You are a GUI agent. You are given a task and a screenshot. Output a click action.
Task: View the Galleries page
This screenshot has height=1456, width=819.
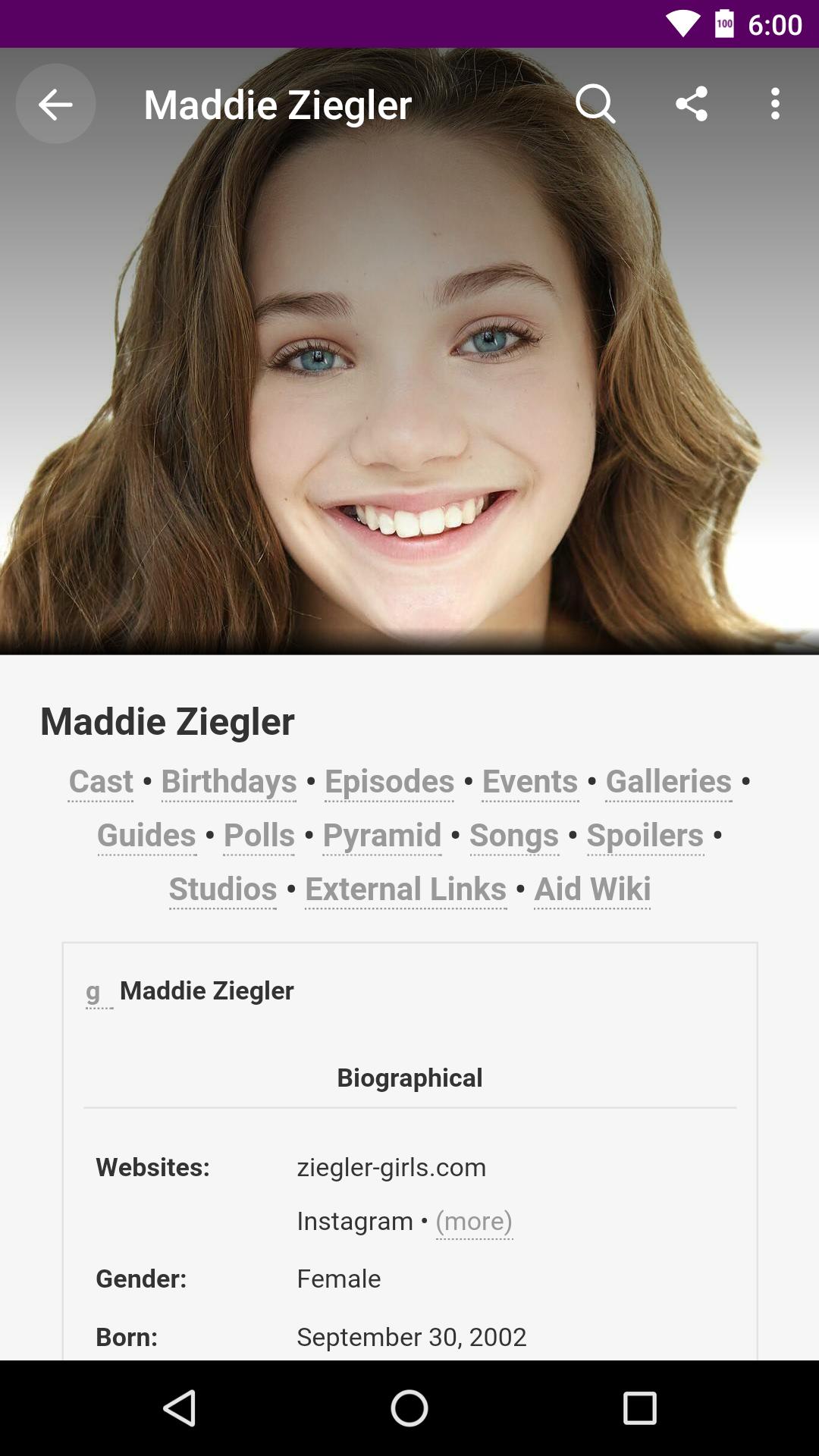(668, 781)
